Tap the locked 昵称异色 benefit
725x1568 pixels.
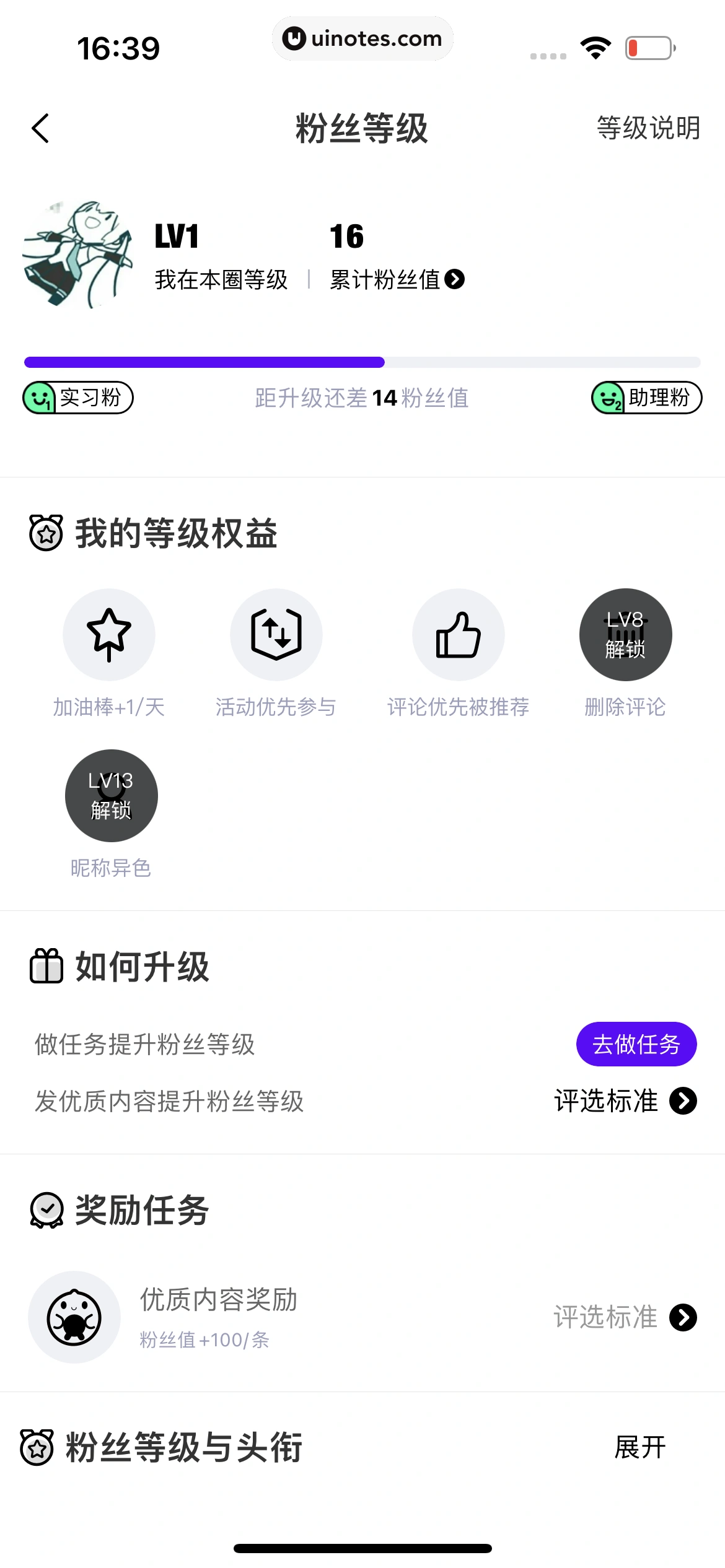(112, 796)
